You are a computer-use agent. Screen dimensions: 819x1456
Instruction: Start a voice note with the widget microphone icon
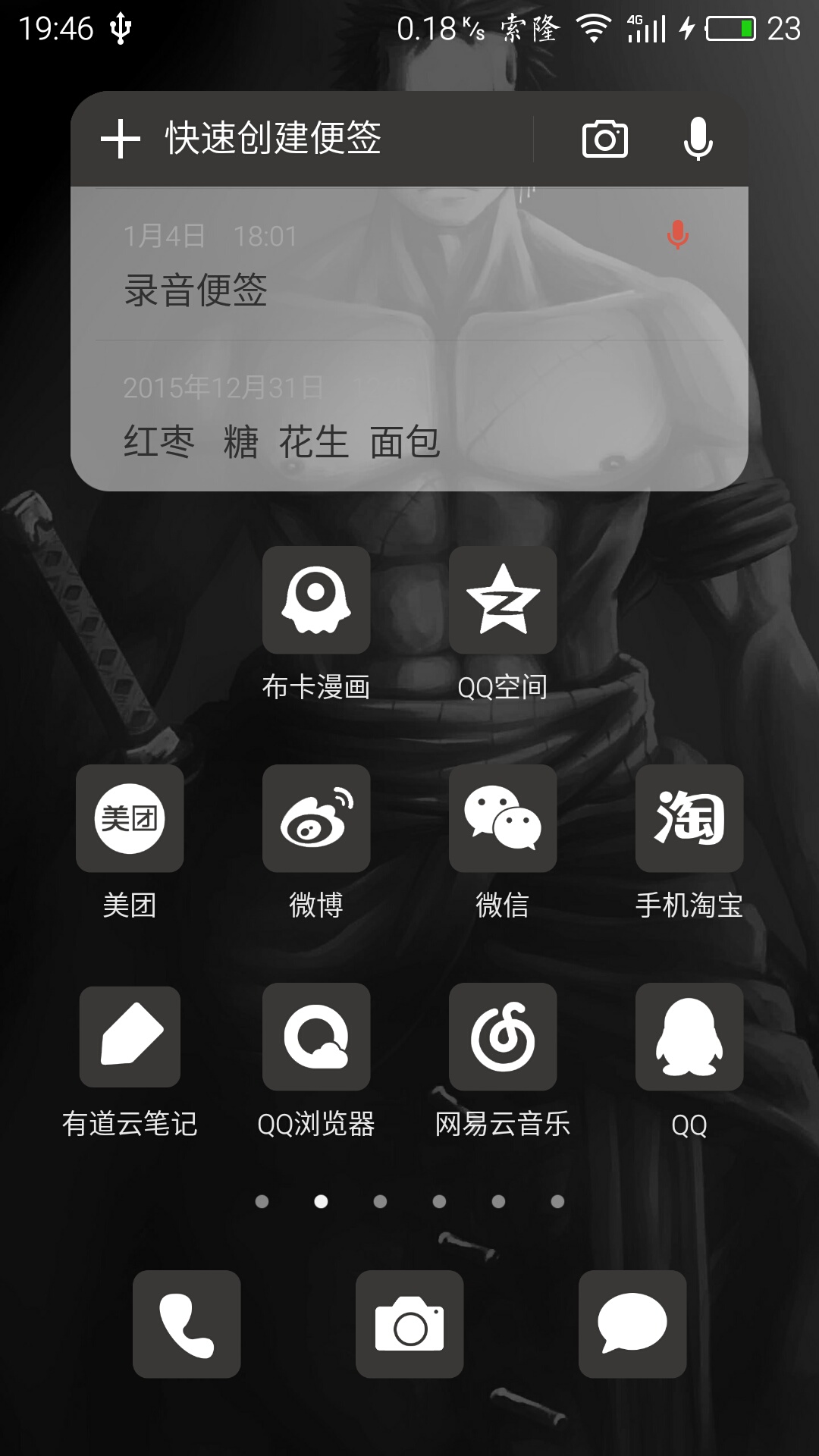698,139
